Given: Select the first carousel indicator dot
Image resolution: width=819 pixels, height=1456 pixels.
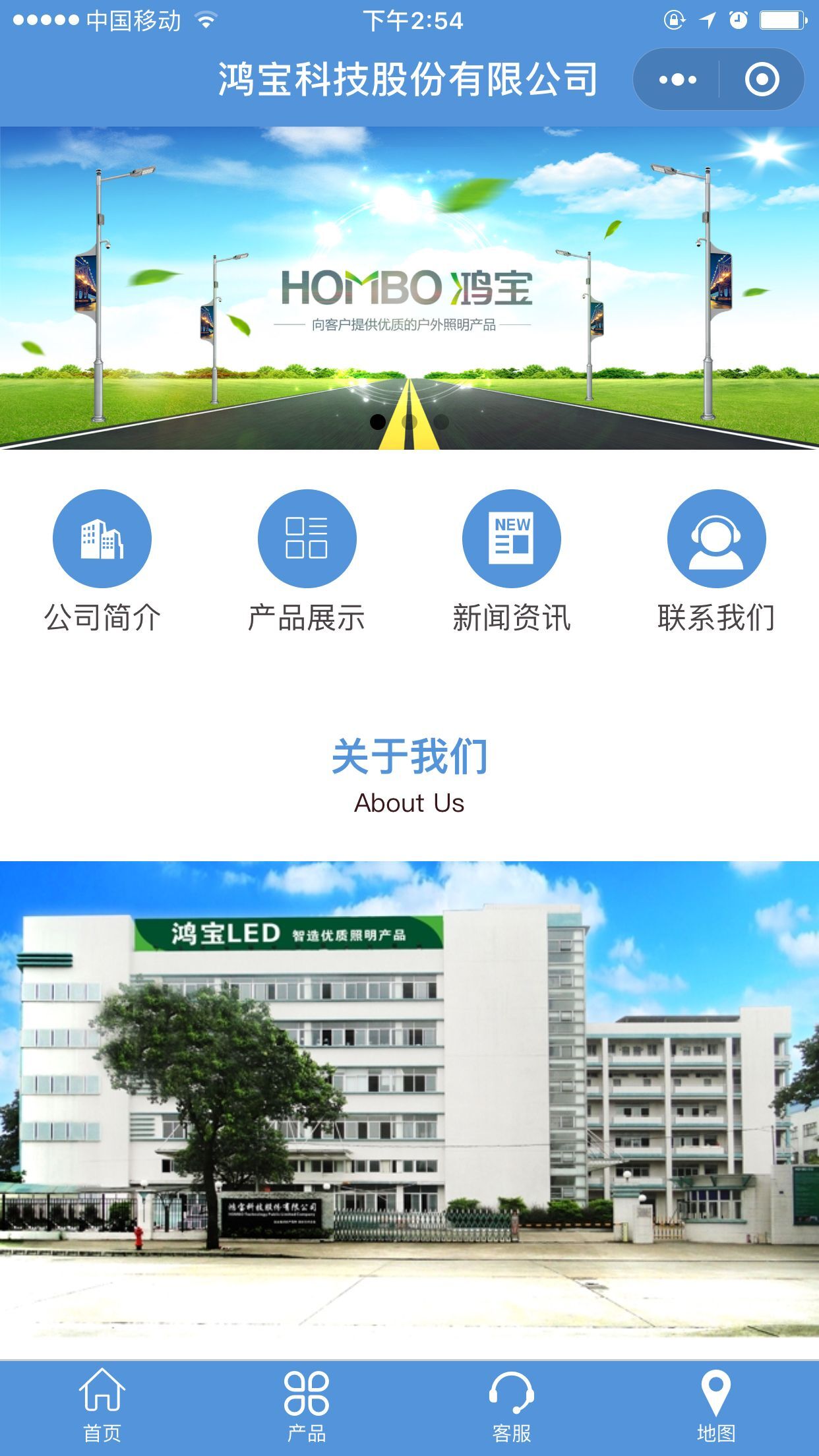Looking at the screenshot, I should click(x=379, y=420).
